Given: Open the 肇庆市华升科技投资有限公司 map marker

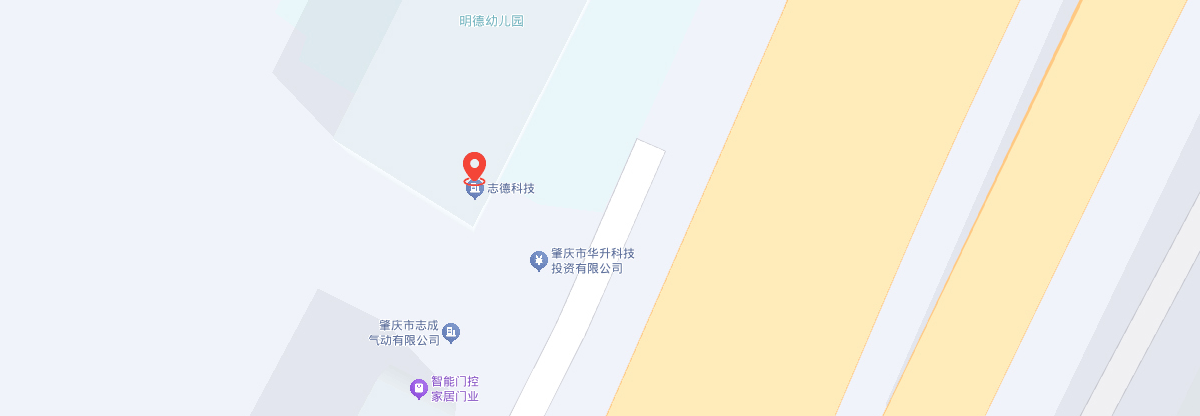Looking at the screenshot, I should coord(539,261).
